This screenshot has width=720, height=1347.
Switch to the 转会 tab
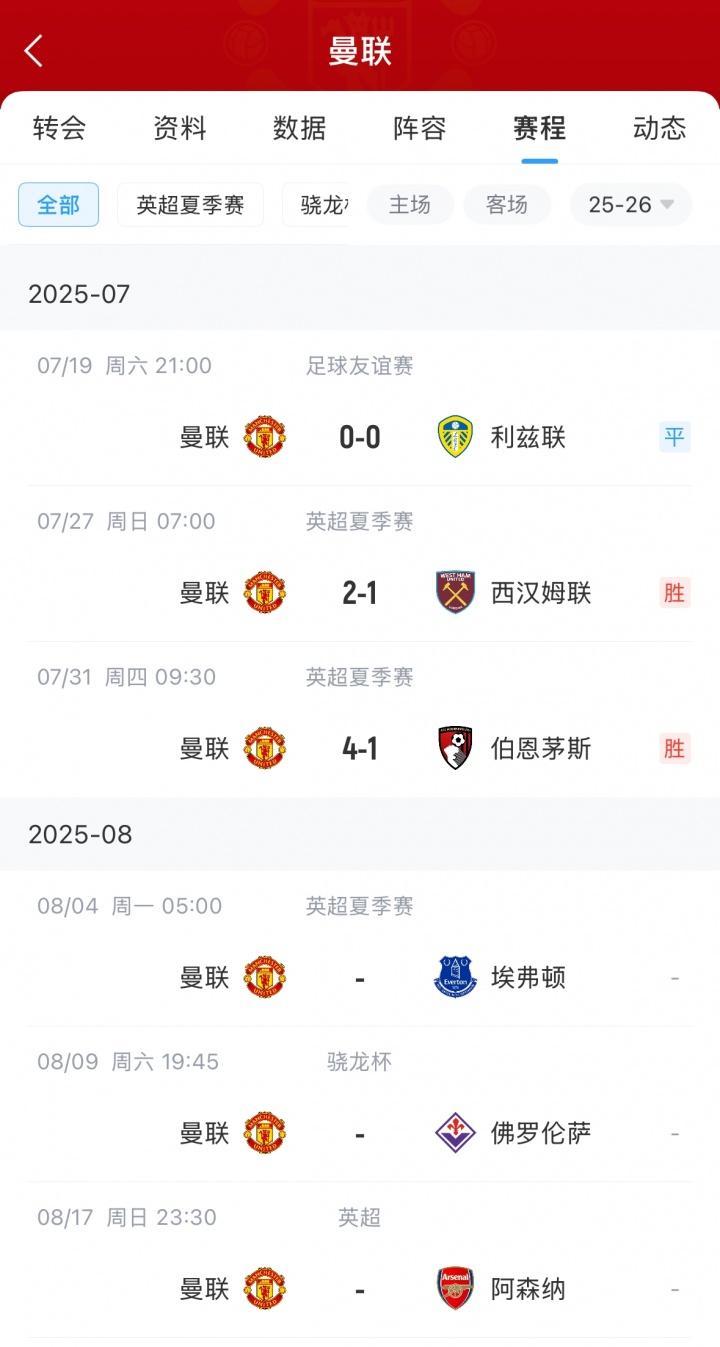click(60, 128)
